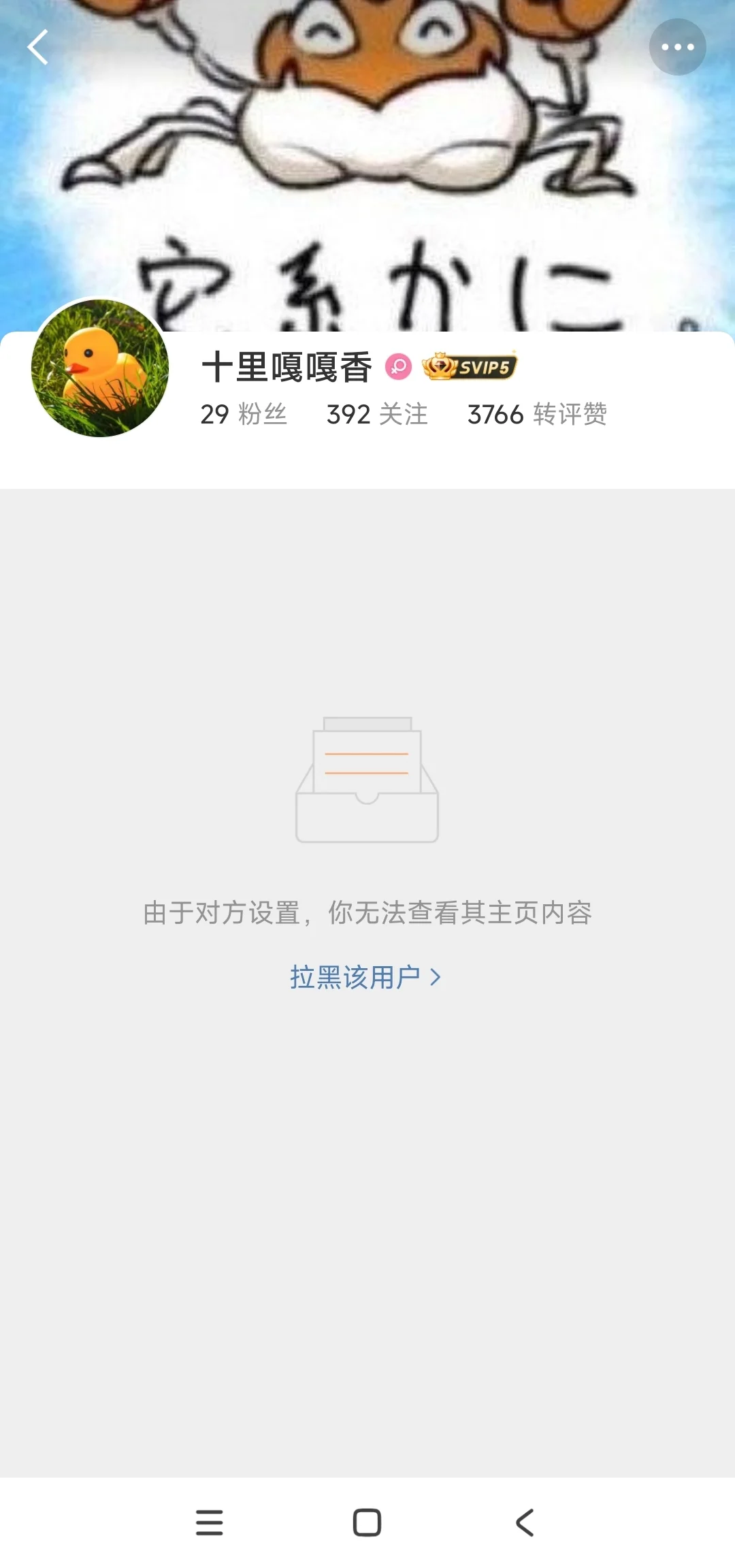
Task: Open the rubber duck profile avatar
Action: point(100,368)
